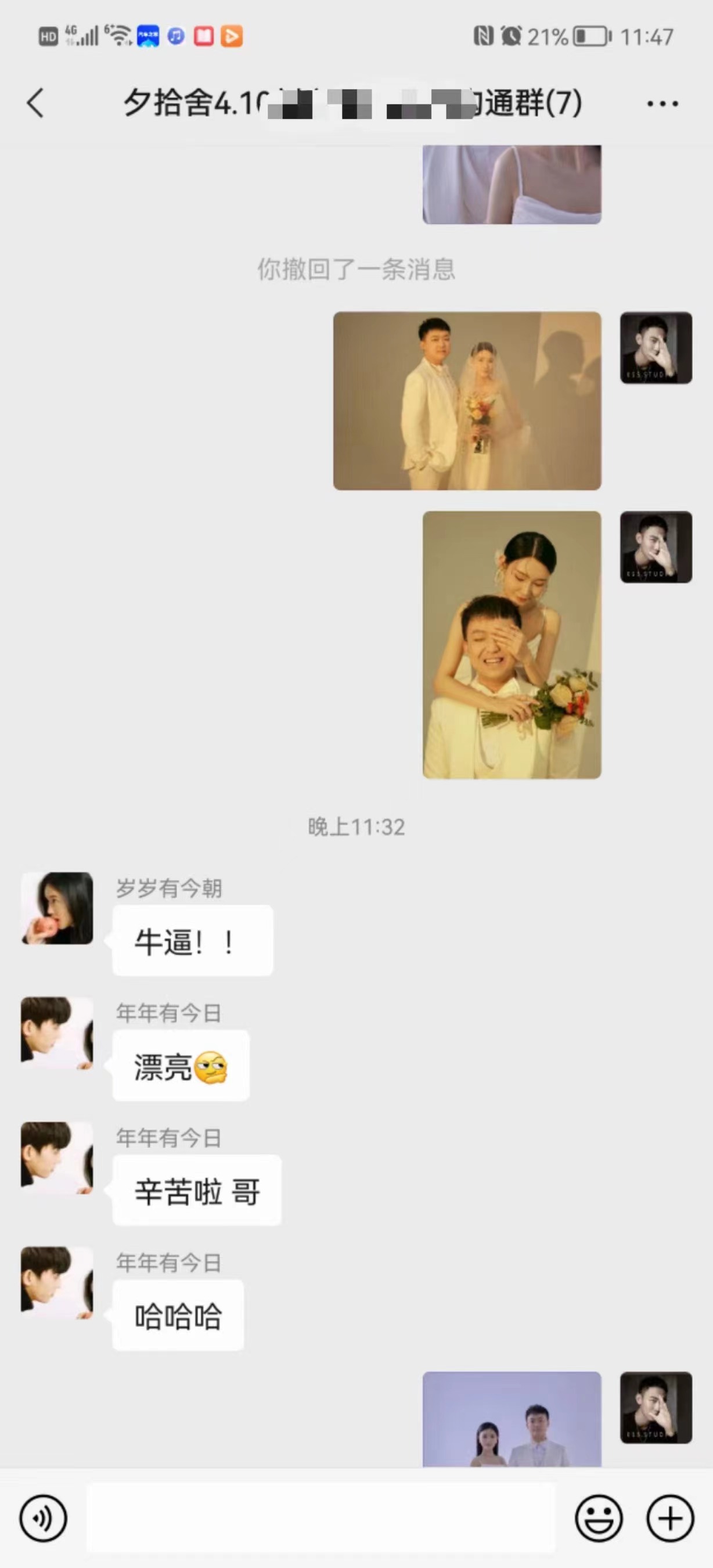Switch to voice message input

pos(43,1518)
